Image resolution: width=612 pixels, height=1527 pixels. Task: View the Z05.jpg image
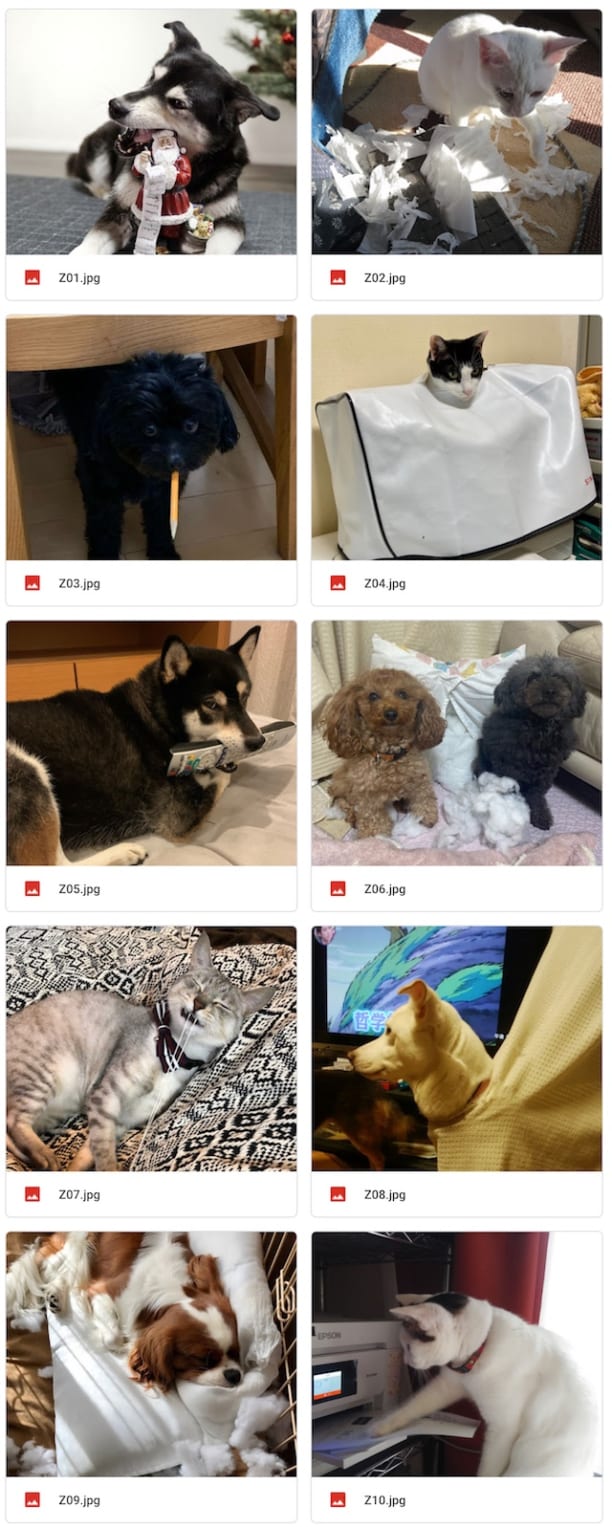[151, 743]
